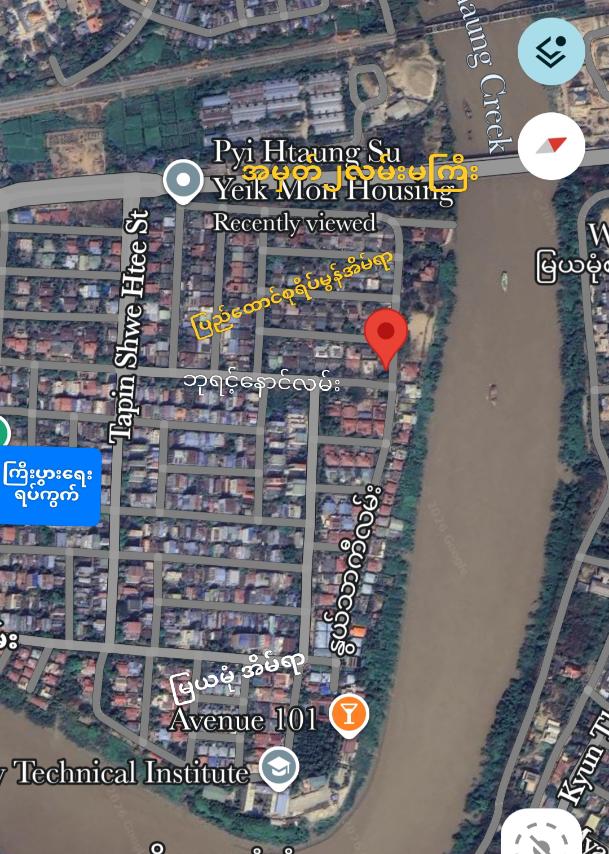Tap the compass to reset north

tap(551, 146)
